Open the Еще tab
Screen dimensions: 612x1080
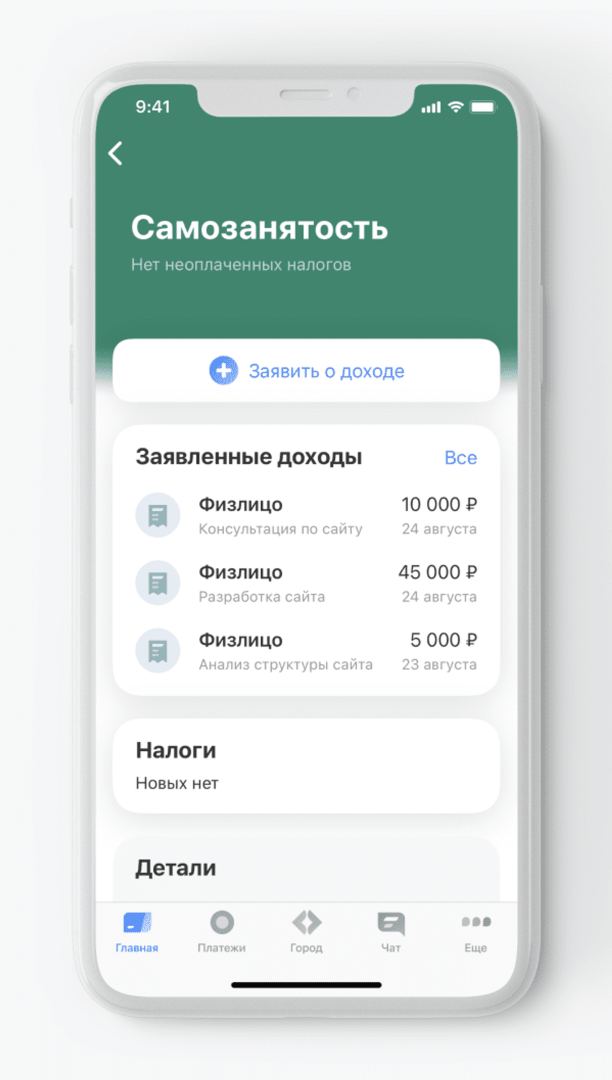(475, 931)
